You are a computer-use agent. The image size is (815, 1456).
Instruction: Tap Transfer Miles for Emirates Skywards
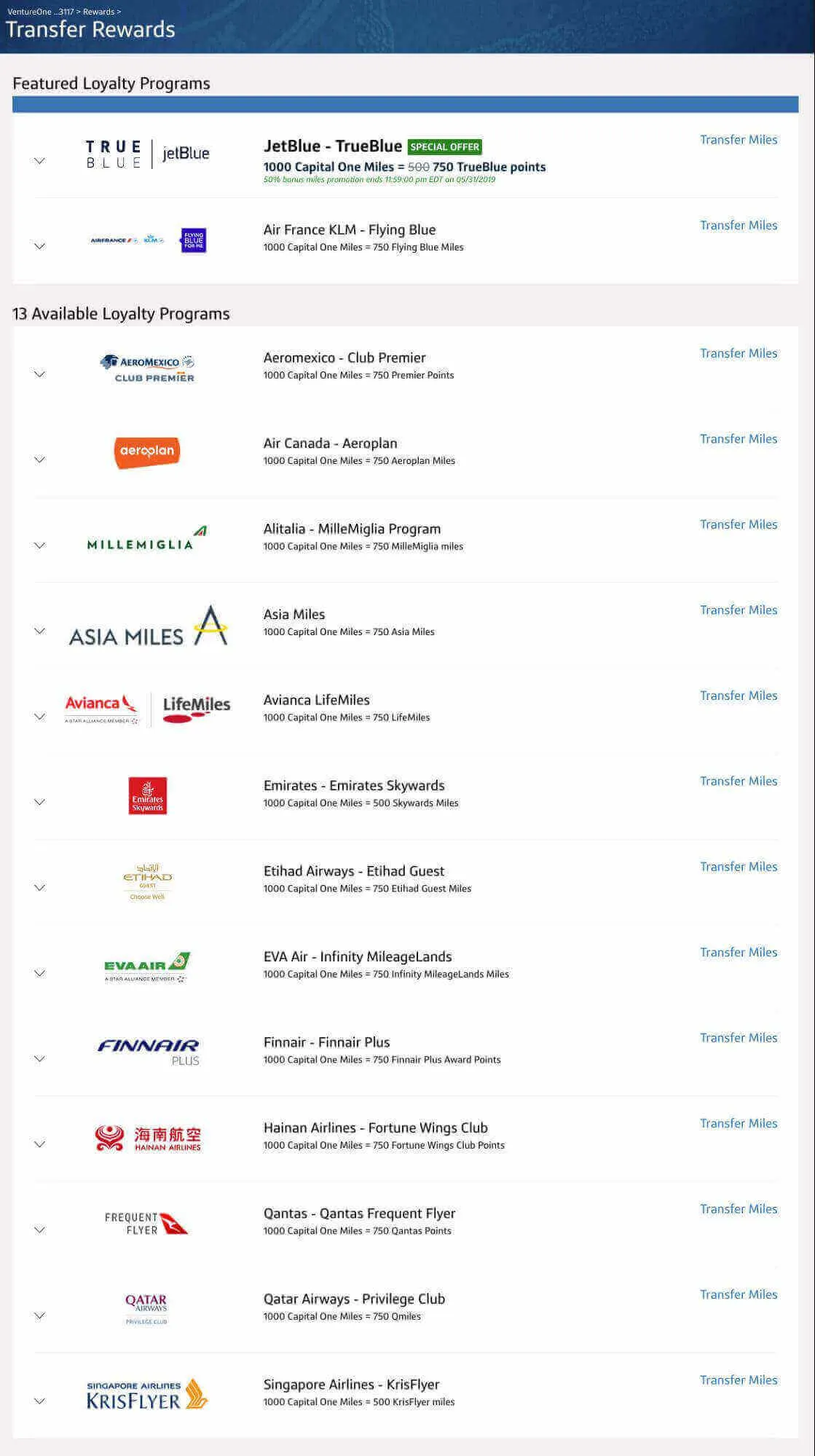coord(739,782)
